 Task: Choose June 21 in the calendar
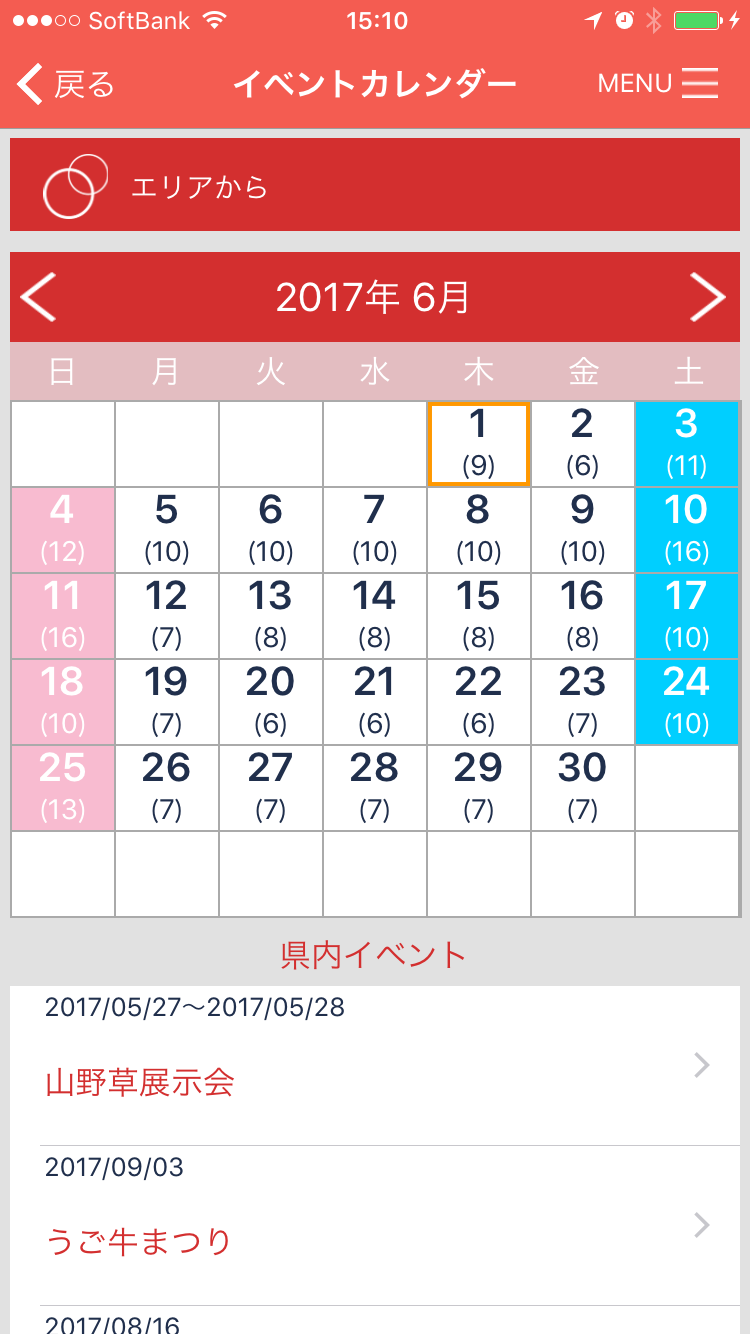point(374,702)
